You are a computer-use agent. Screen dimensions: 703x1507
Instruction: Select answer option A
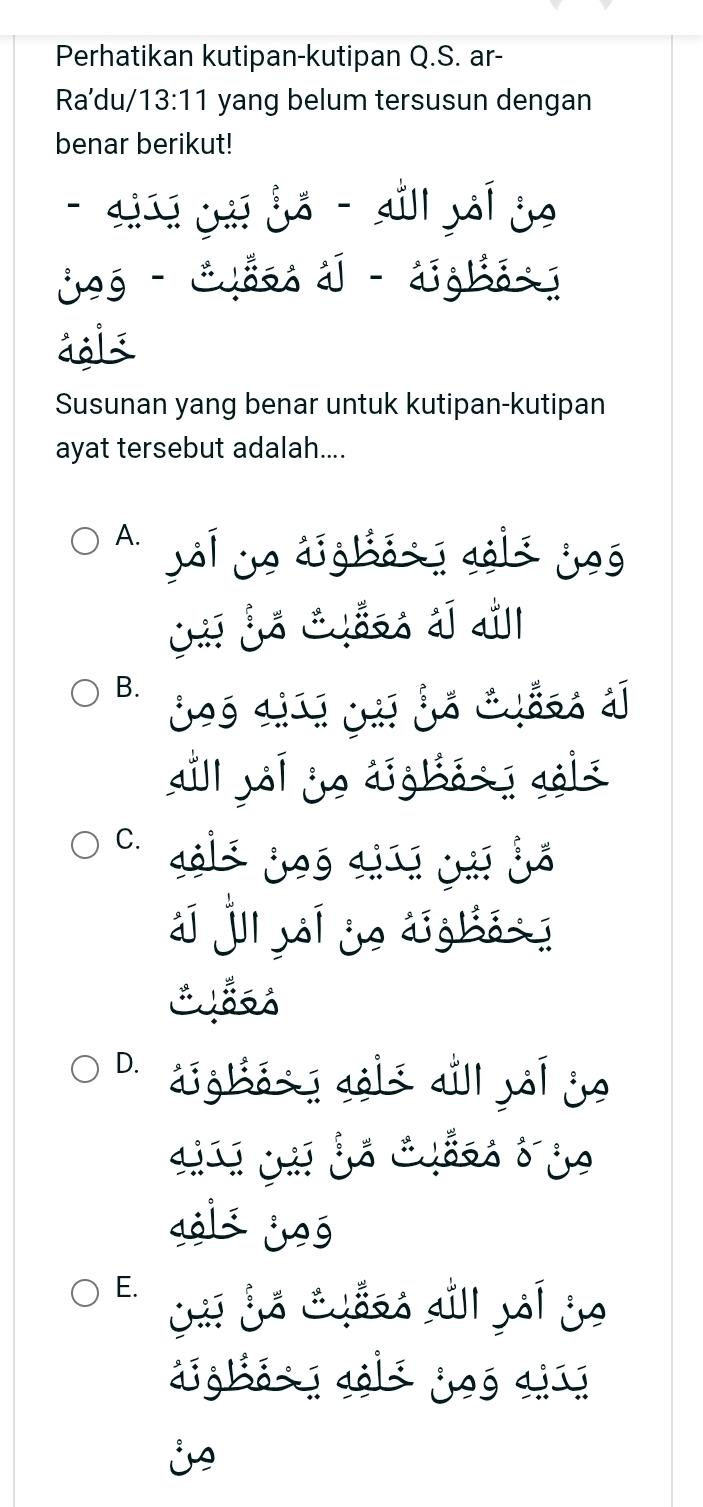[87, 543]
